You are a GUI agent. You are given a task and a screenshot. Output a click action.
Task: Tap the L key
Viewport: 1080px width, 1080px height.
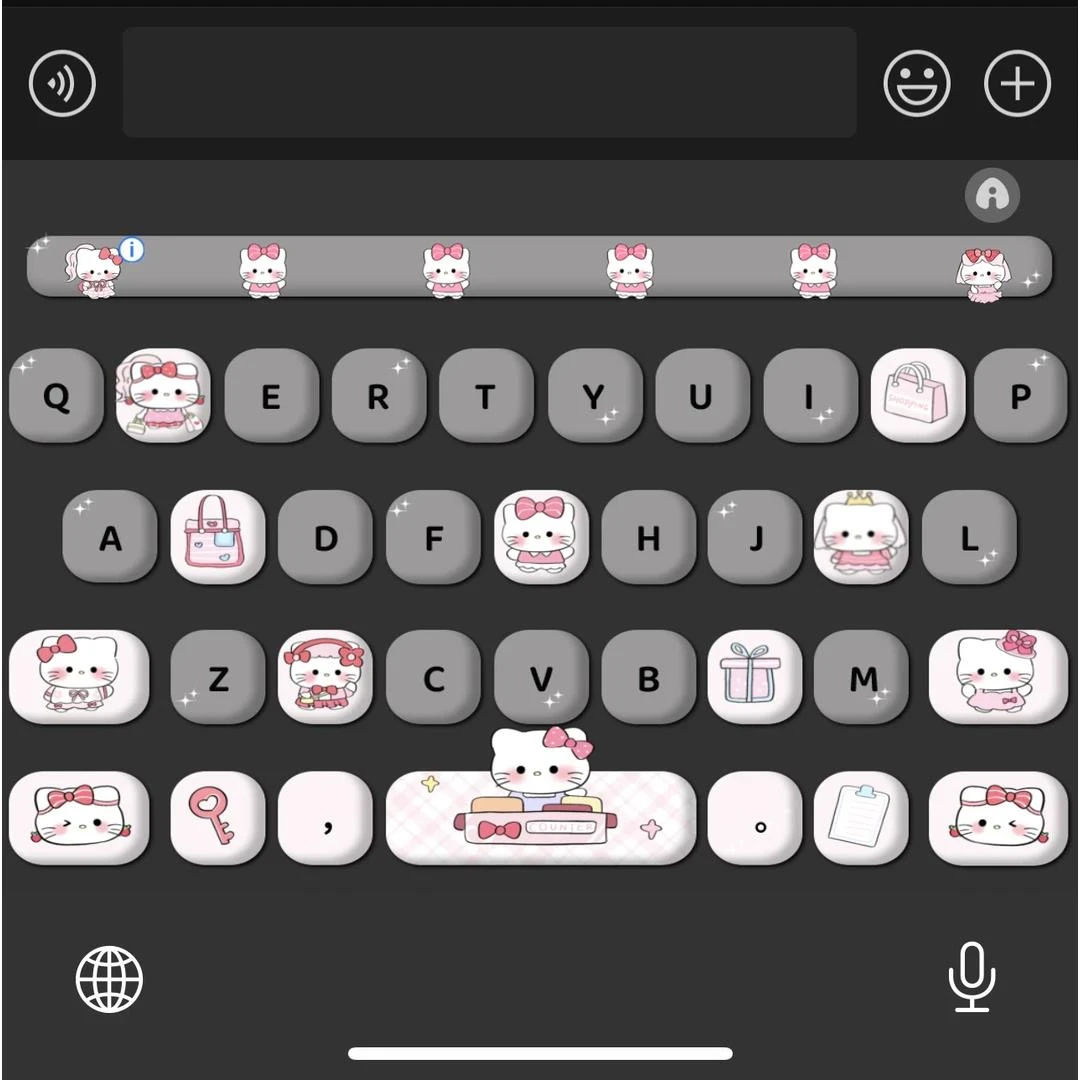tap(968, 538)
